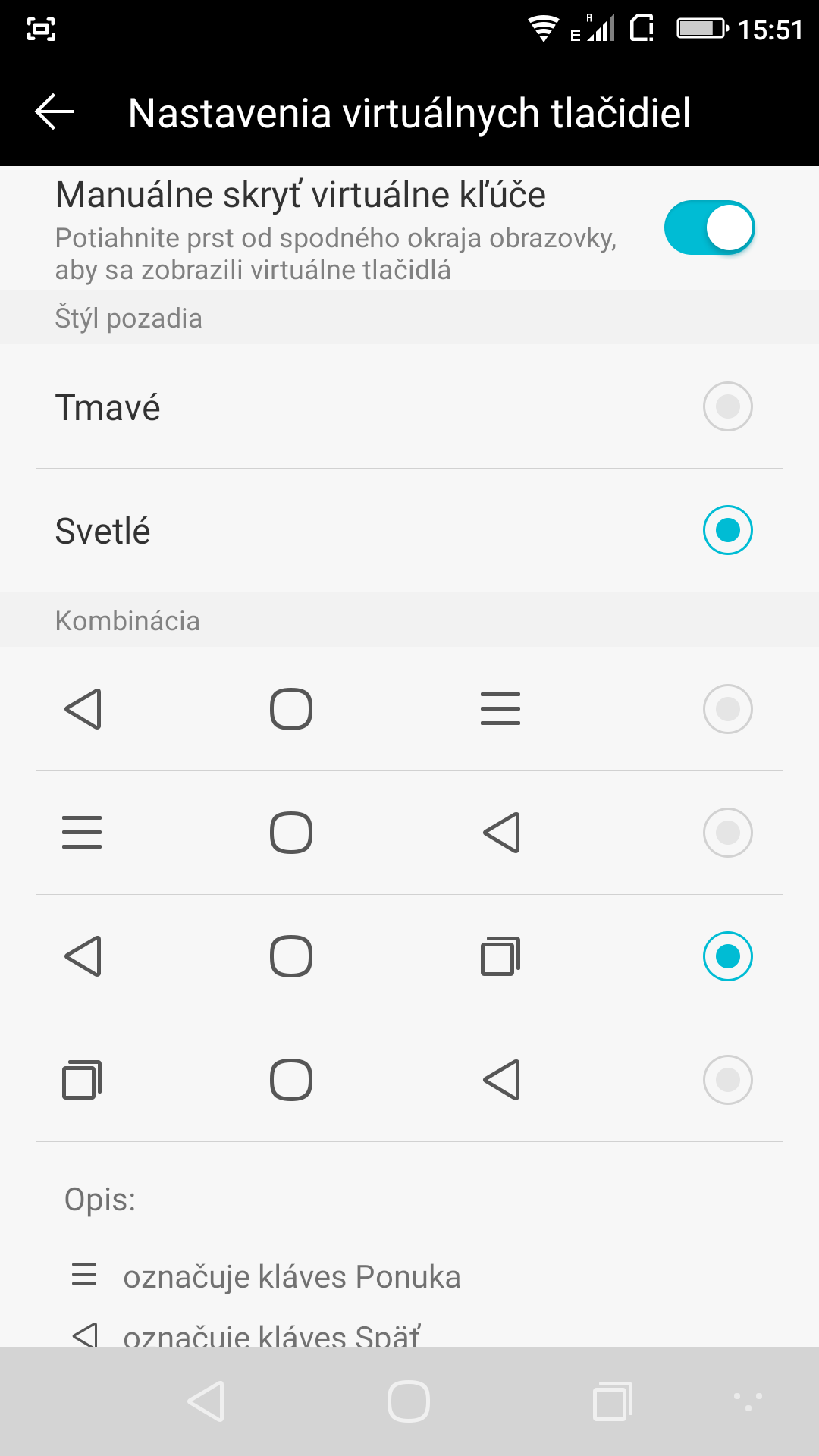
Task: Toggle Manuálne skryť virtuálne kľúče switch
Action: coord(709,227)
